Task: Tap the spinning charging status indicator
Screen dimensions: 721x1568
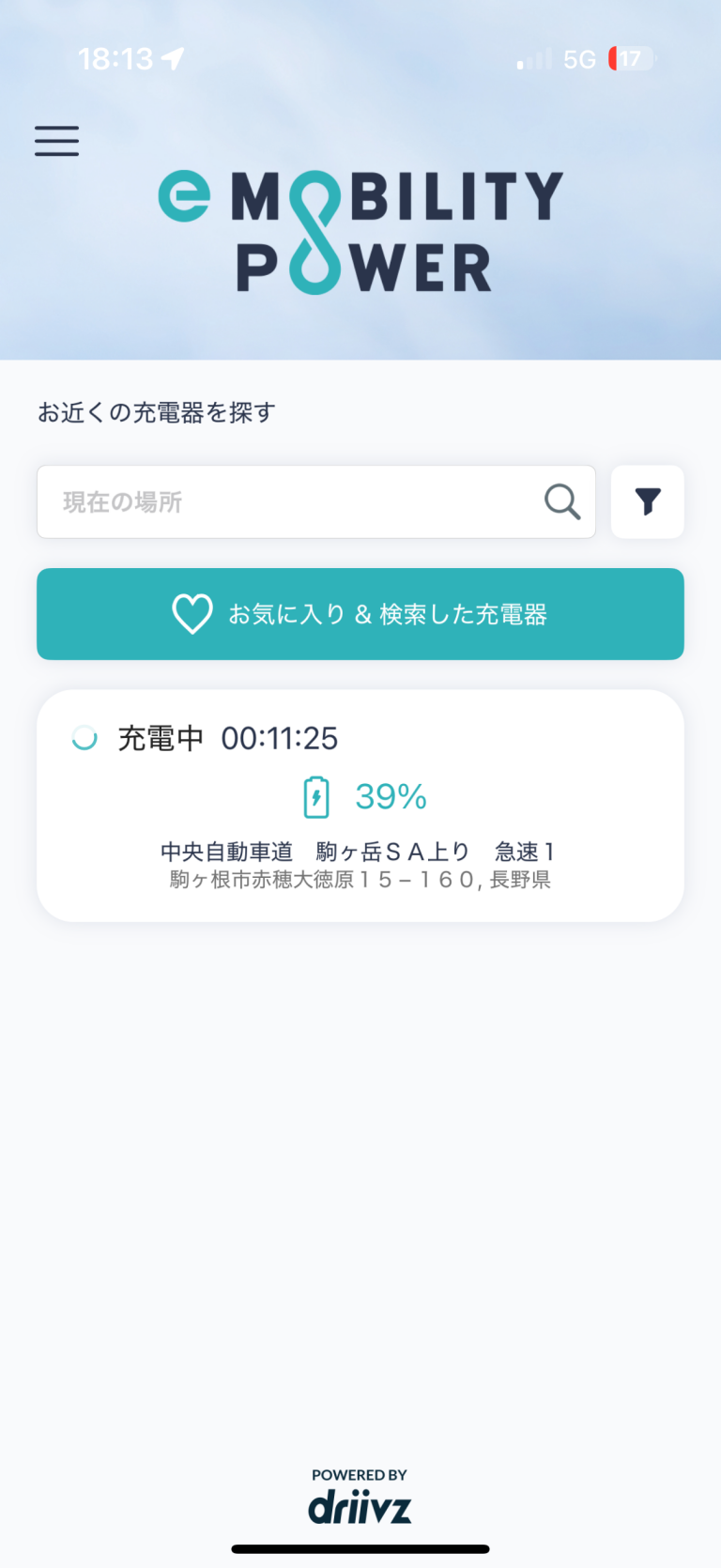Action: click(84, 738)
